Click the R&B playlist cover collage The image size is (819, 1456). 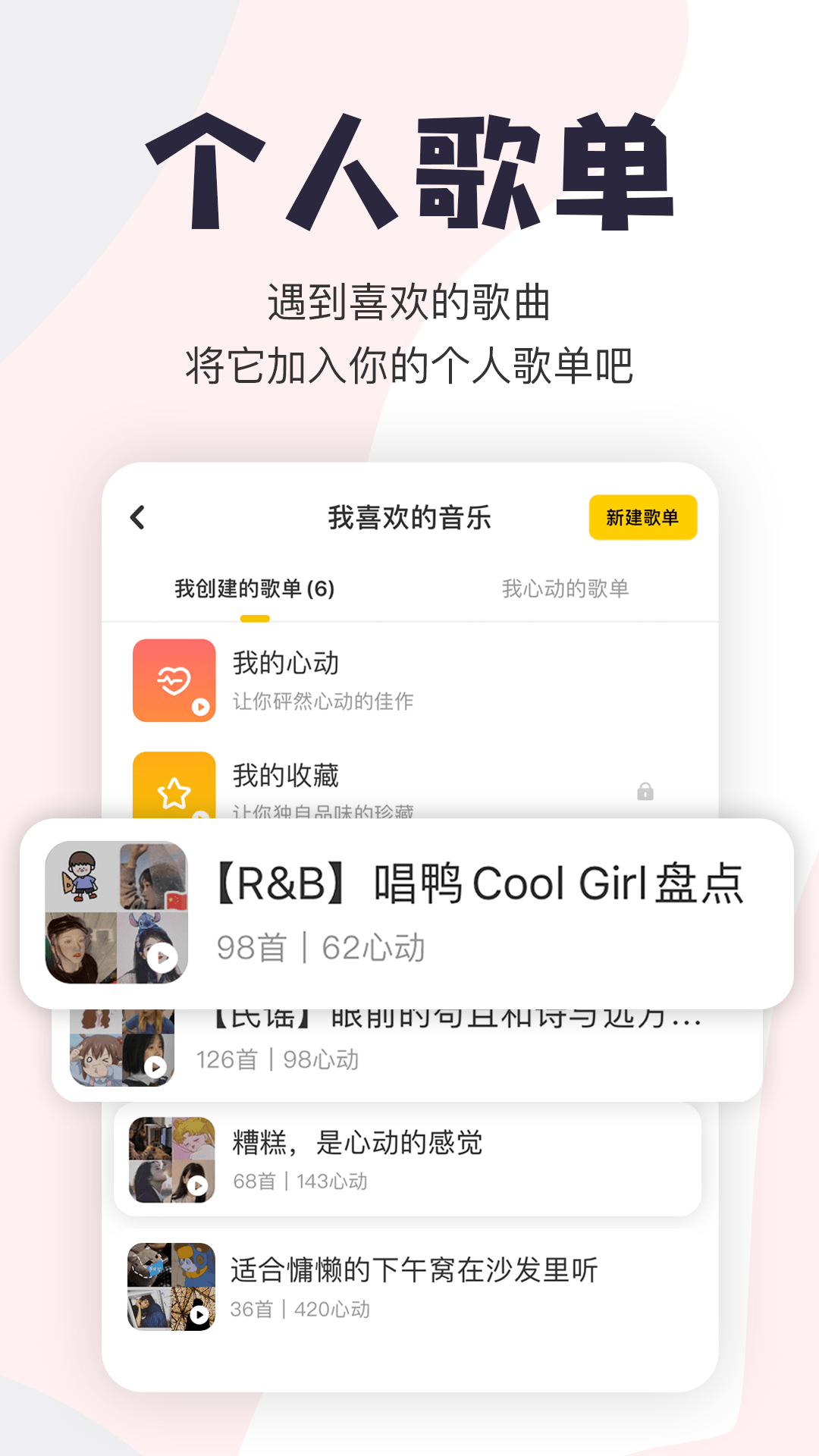115,912
